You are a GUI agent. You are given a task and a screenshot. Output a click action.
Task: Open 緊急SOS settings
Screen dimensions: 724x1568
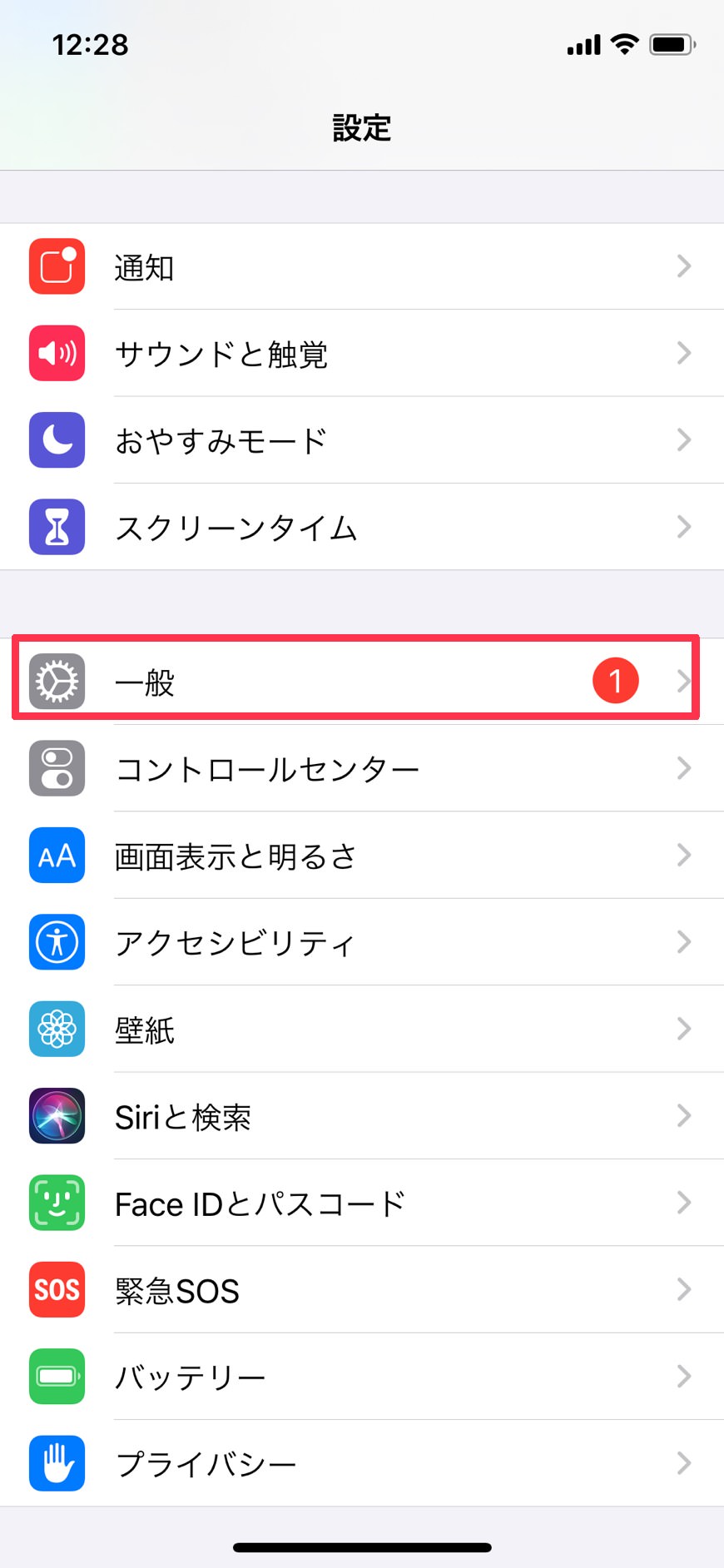(362, 1289)
